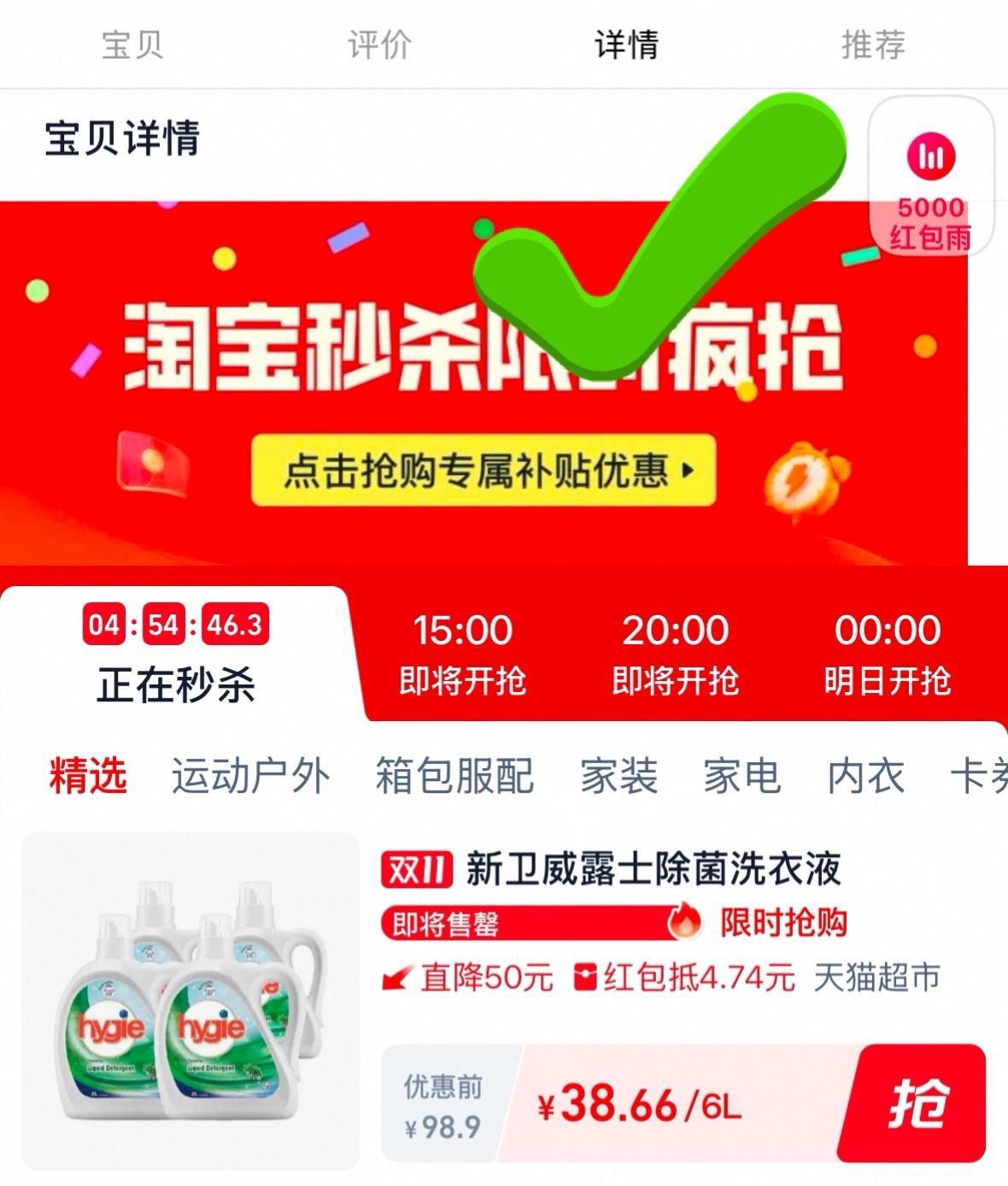The height and width of the screenshot is (1186, 1008).
Task: Open the 5000红包雨 floating widget
Action: (931, 178)
